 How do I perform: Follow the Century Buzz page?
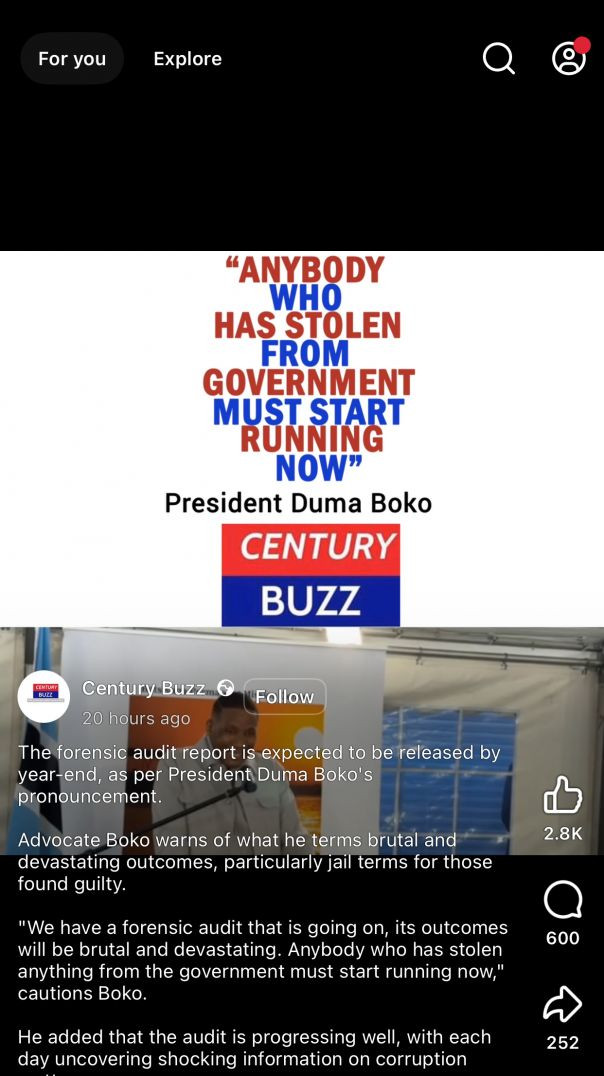point(284,697)
